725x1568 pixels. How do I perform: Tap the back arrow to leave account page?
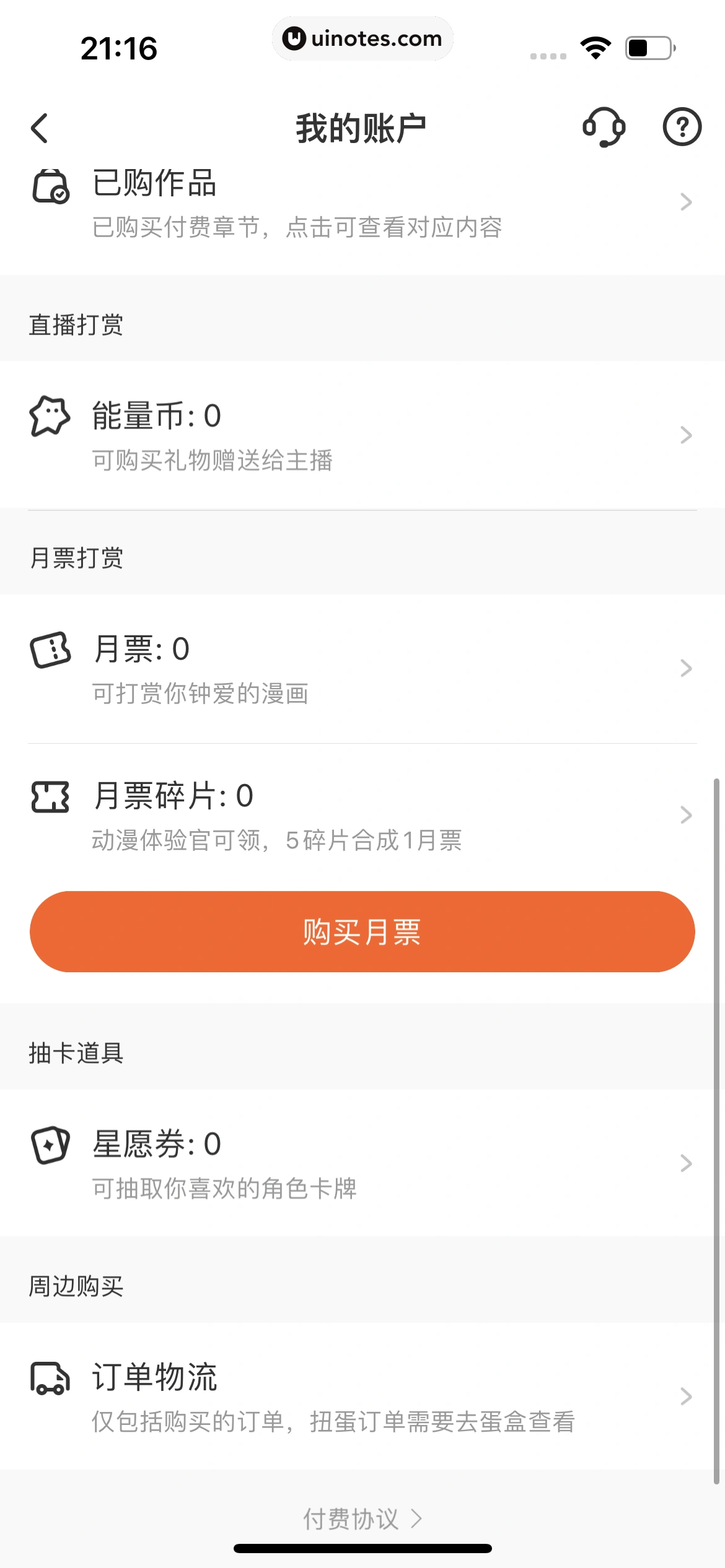coord(40,129)
